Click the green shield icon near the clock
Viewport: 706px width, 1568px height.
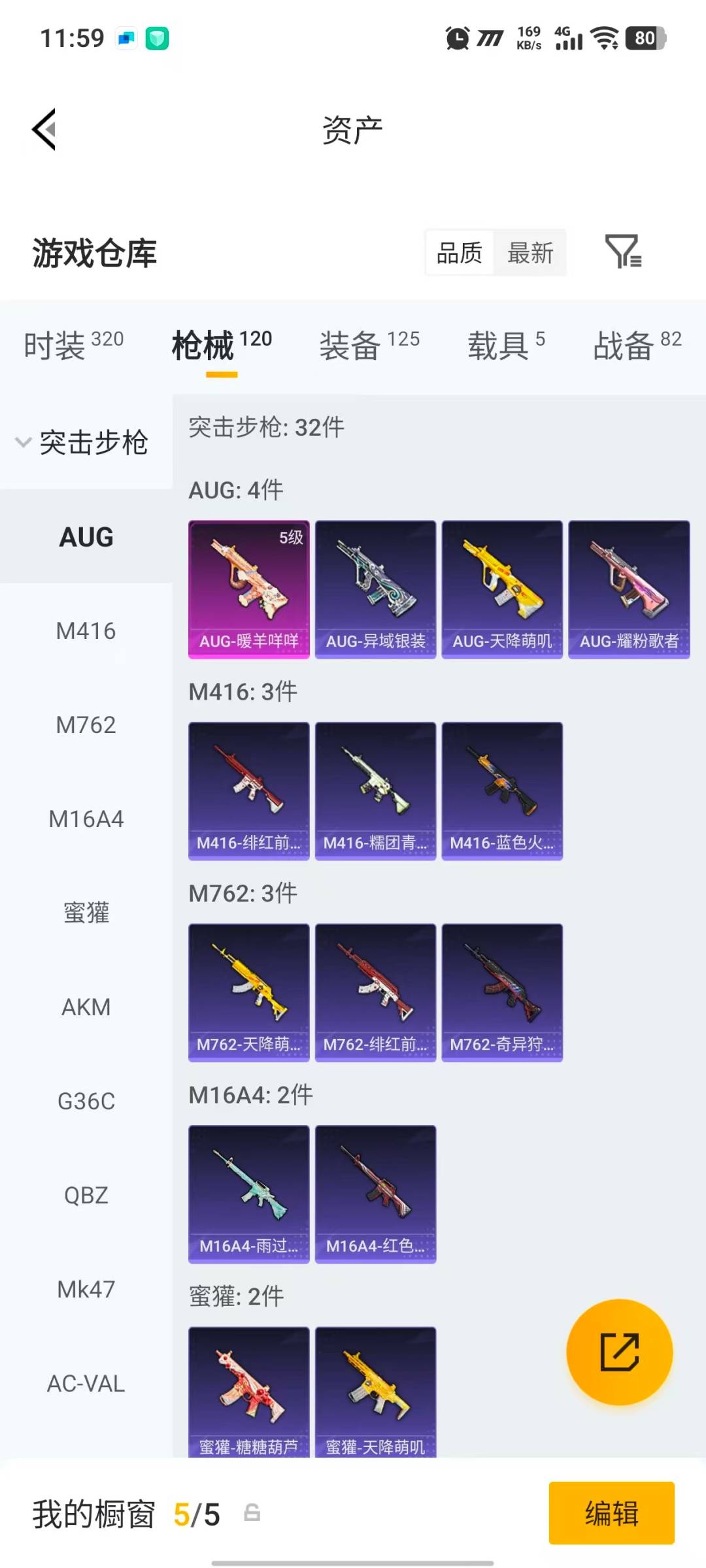pos(156,39)
